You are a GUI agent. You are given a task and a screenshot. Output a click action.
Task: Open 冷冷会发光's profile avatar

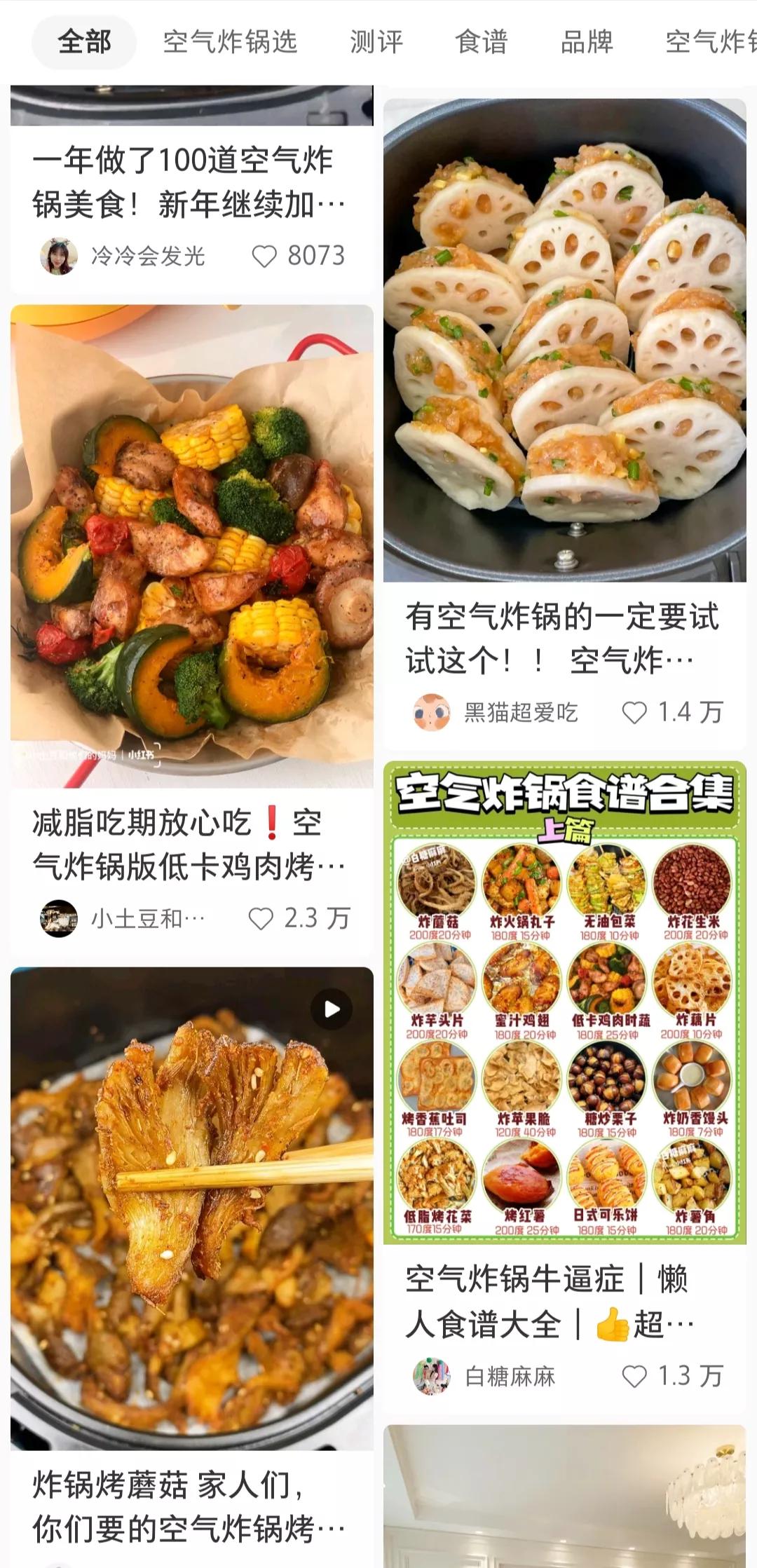point(59,257)
